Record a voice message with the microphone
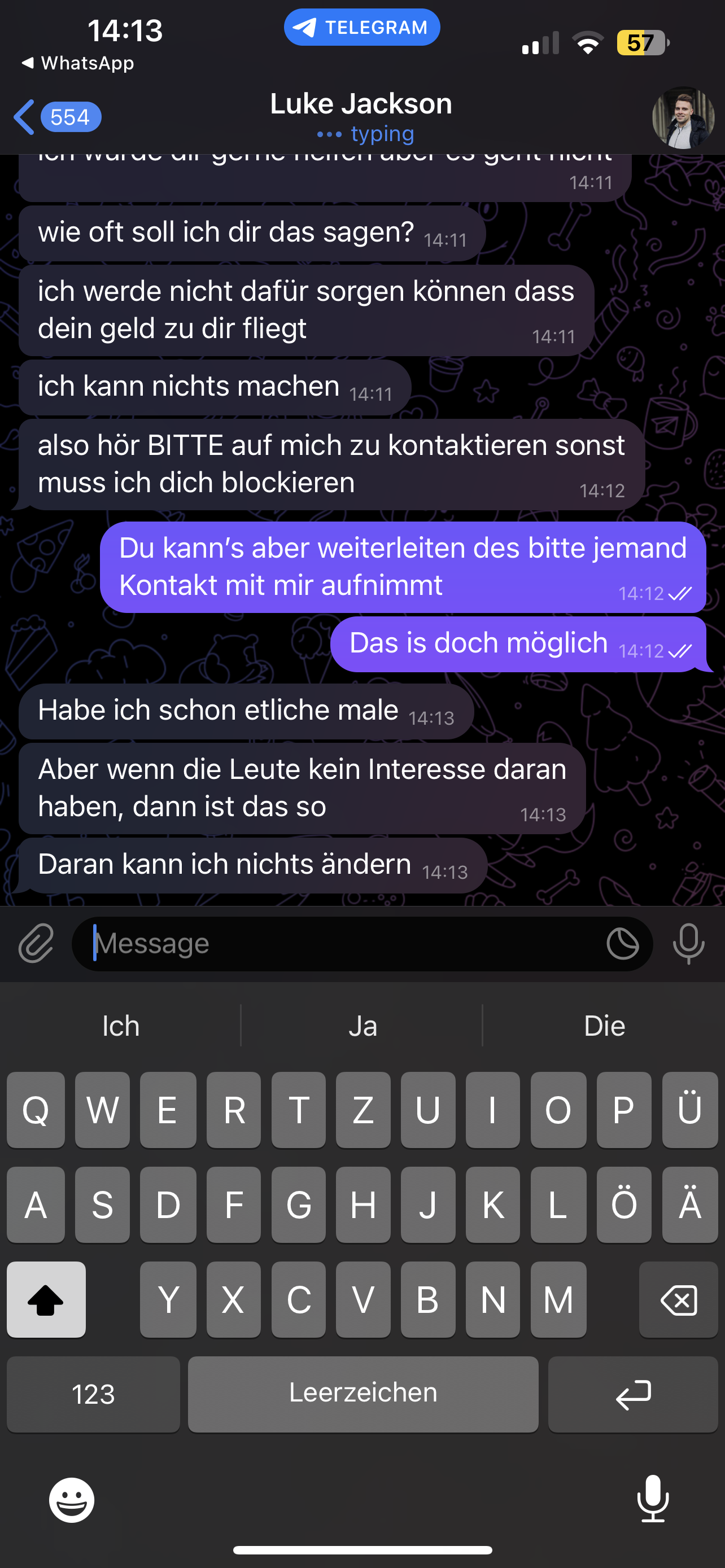The image size is (725, 1568). click(688, 944)
